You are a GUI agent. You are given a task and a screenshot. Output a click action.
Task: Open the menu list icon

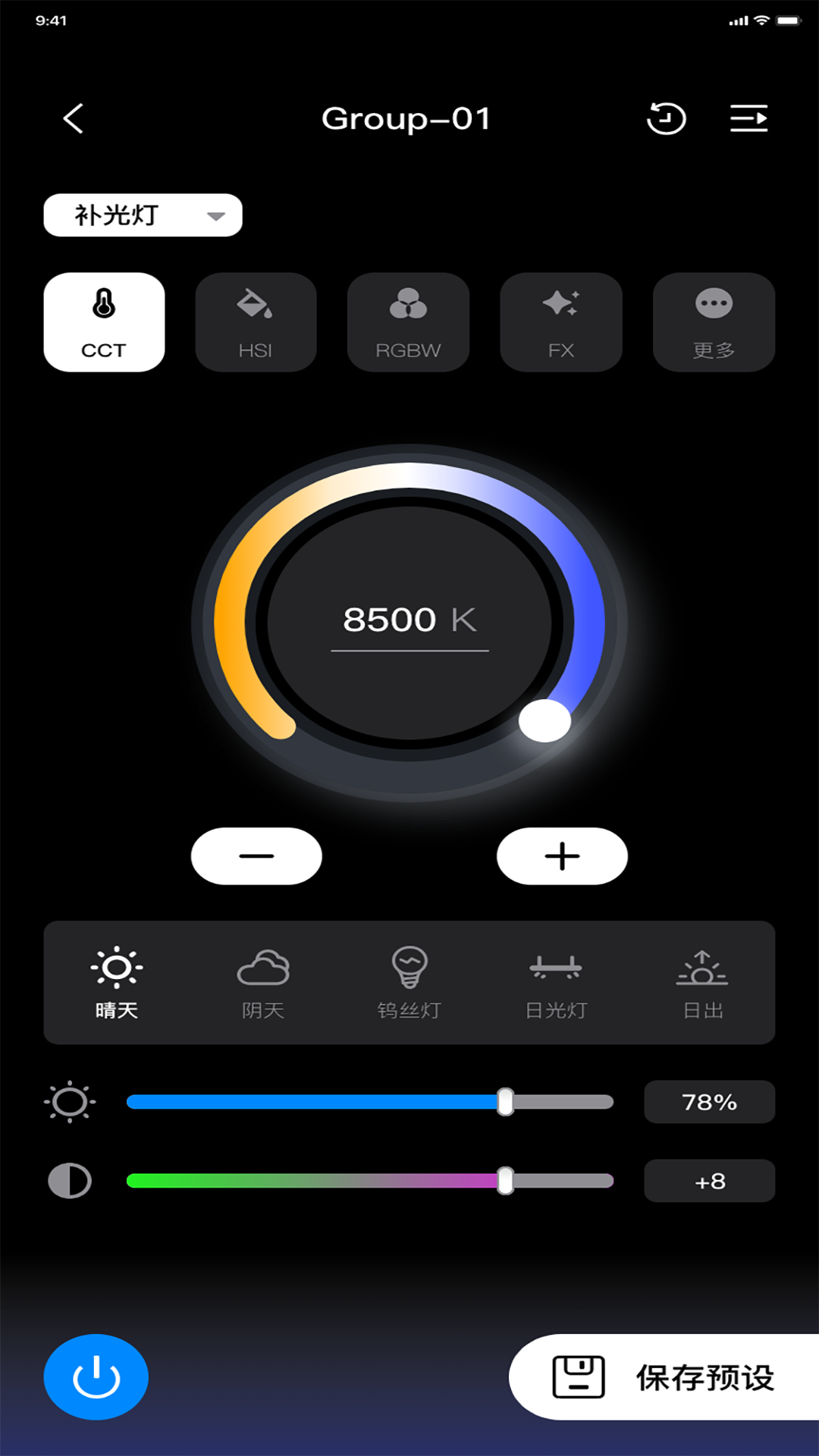[748, 119]
